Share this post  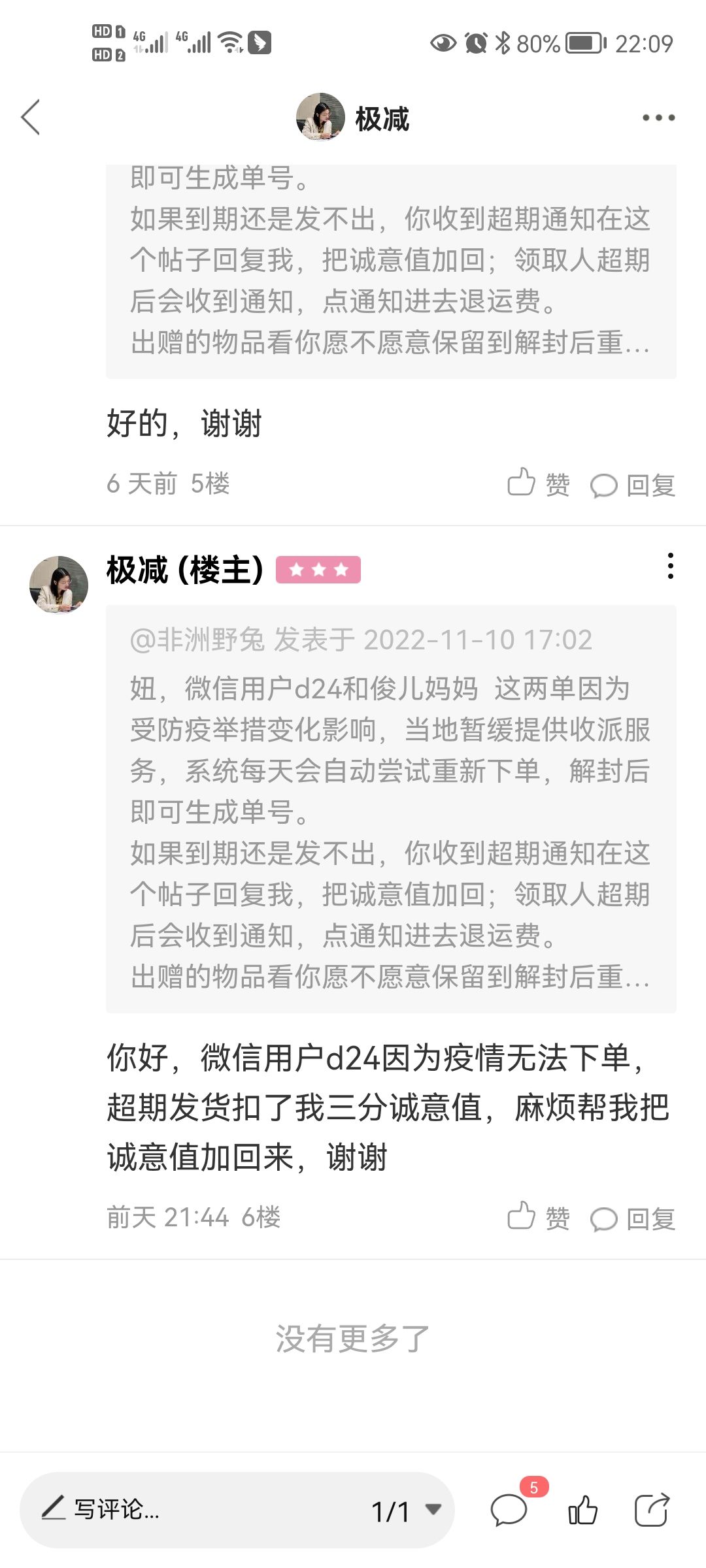pyautogui.click(x=652, y=1510)
